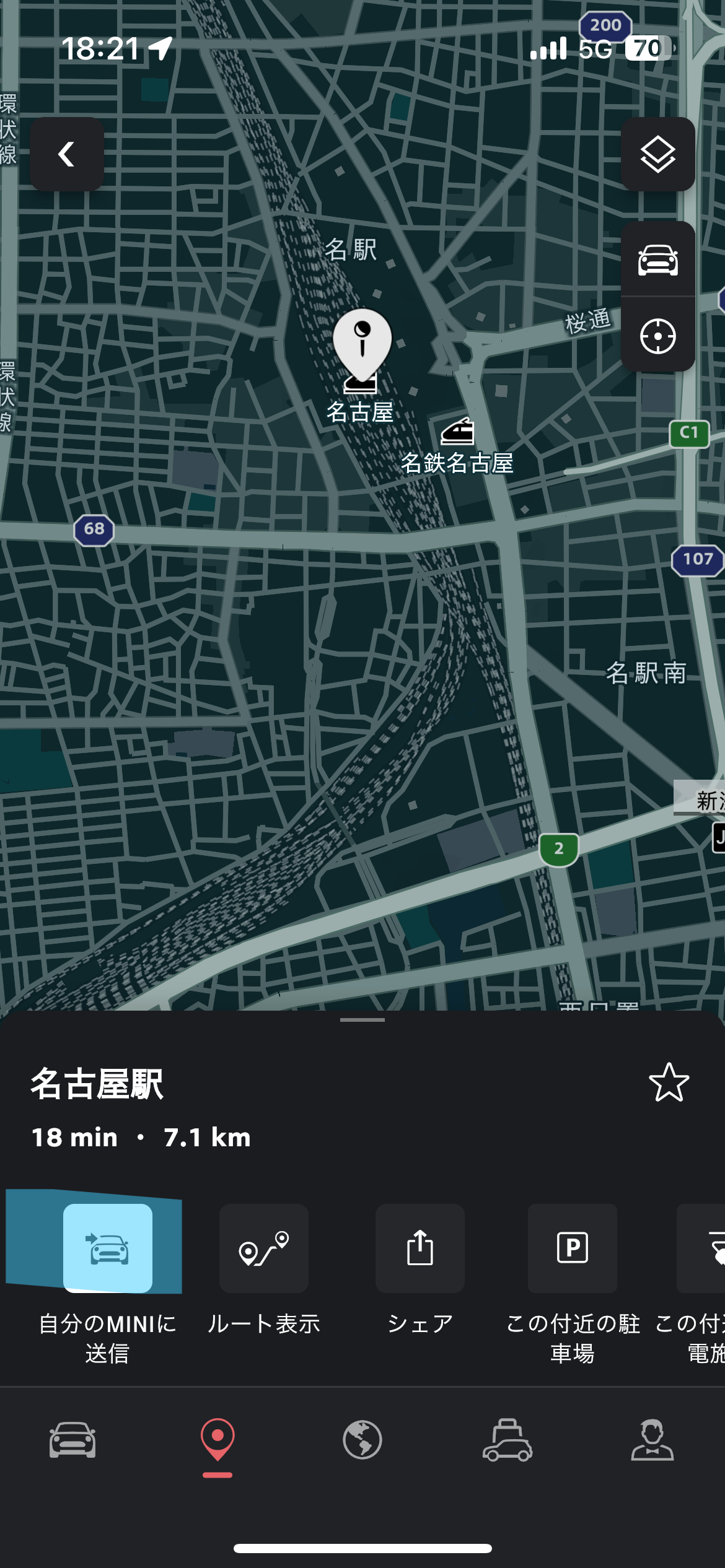The width and height of the screenshot is (725, 1568).
Task: Go back using the arrow button
Action: [x=67, y=154]
